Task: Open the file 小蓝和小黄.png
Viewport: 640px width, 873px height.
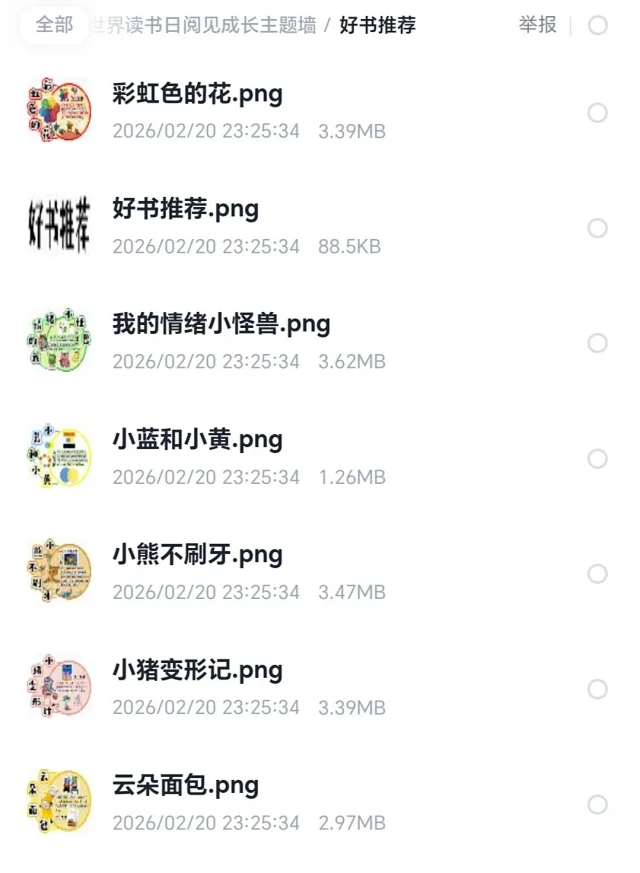Action: (x=198, y=440)
